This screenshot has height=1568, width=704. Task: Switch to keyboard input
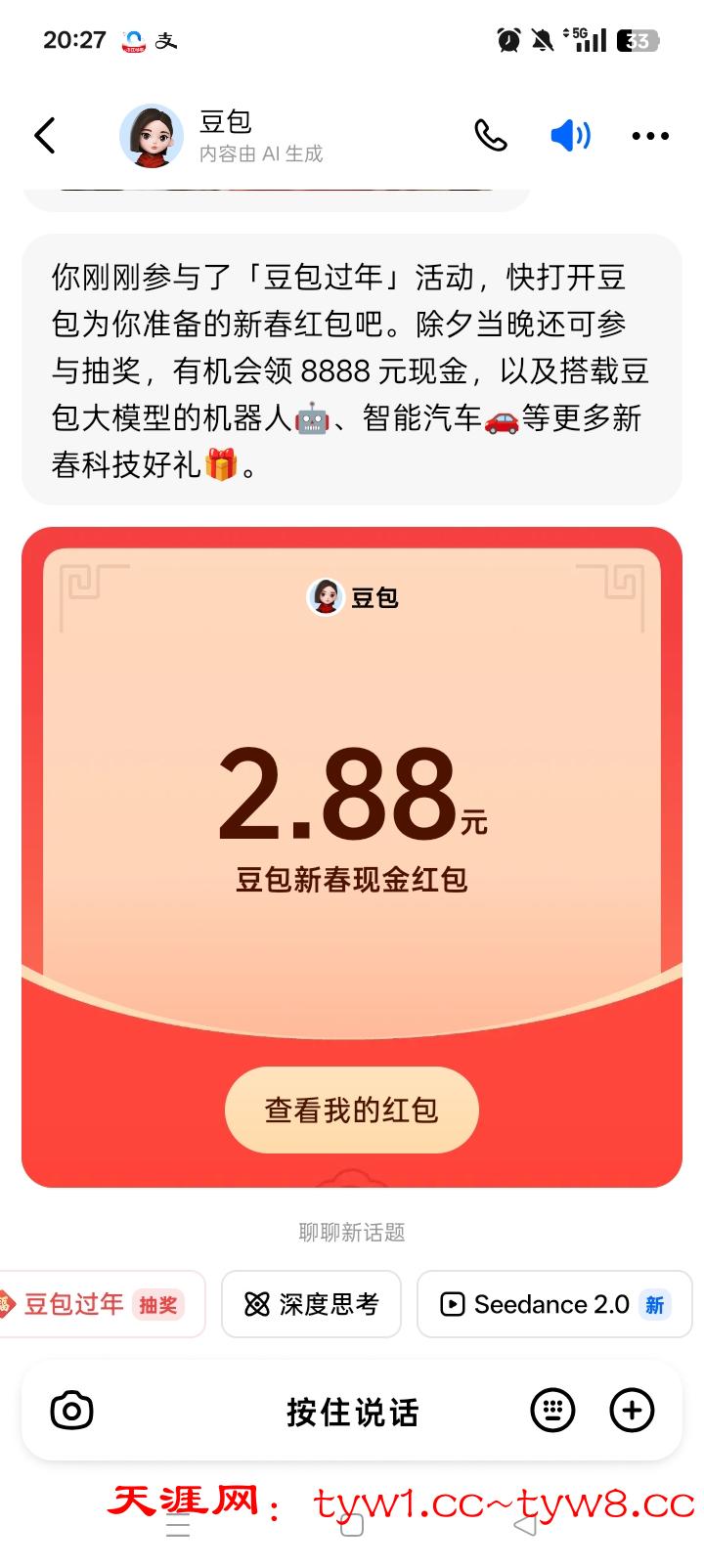coord(552,1411)
